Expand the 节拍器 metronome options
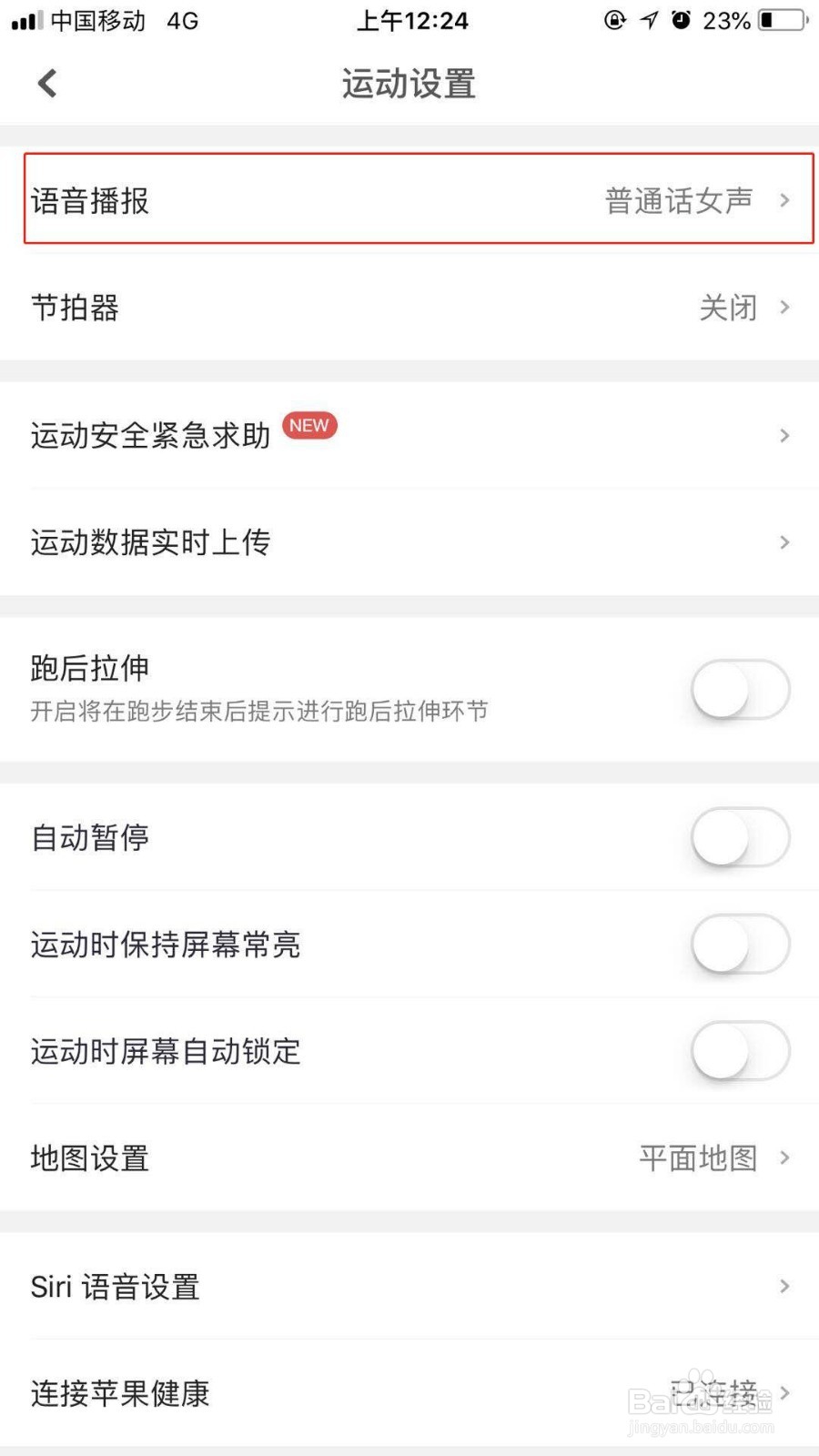Viewport: 819px width, 1456px height. point(409,308)
